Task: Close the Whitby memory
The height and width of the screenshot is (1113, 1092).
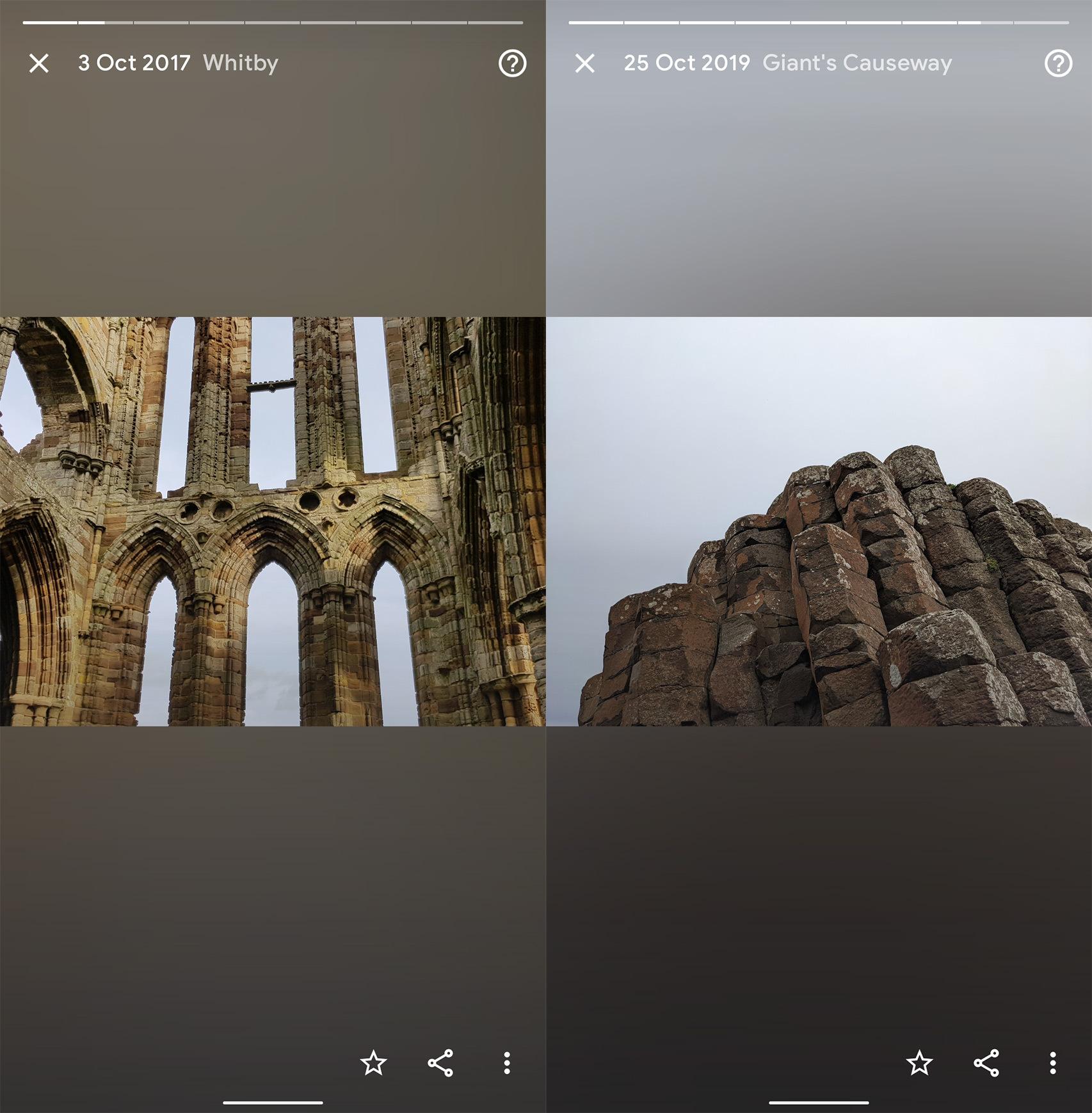Action: [x=39, y=63]
